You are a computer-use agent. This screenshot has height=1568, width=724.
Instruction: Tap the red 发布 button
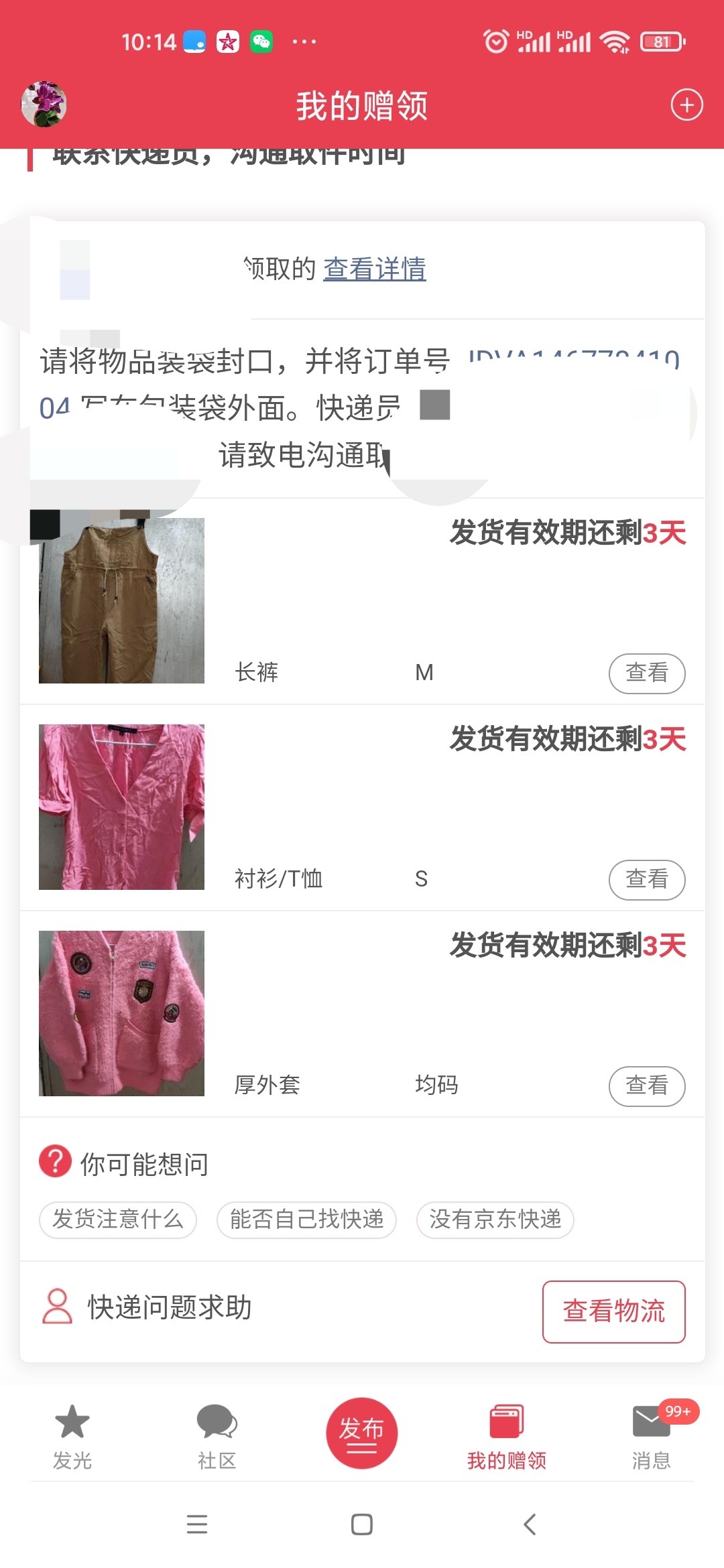361,1433
